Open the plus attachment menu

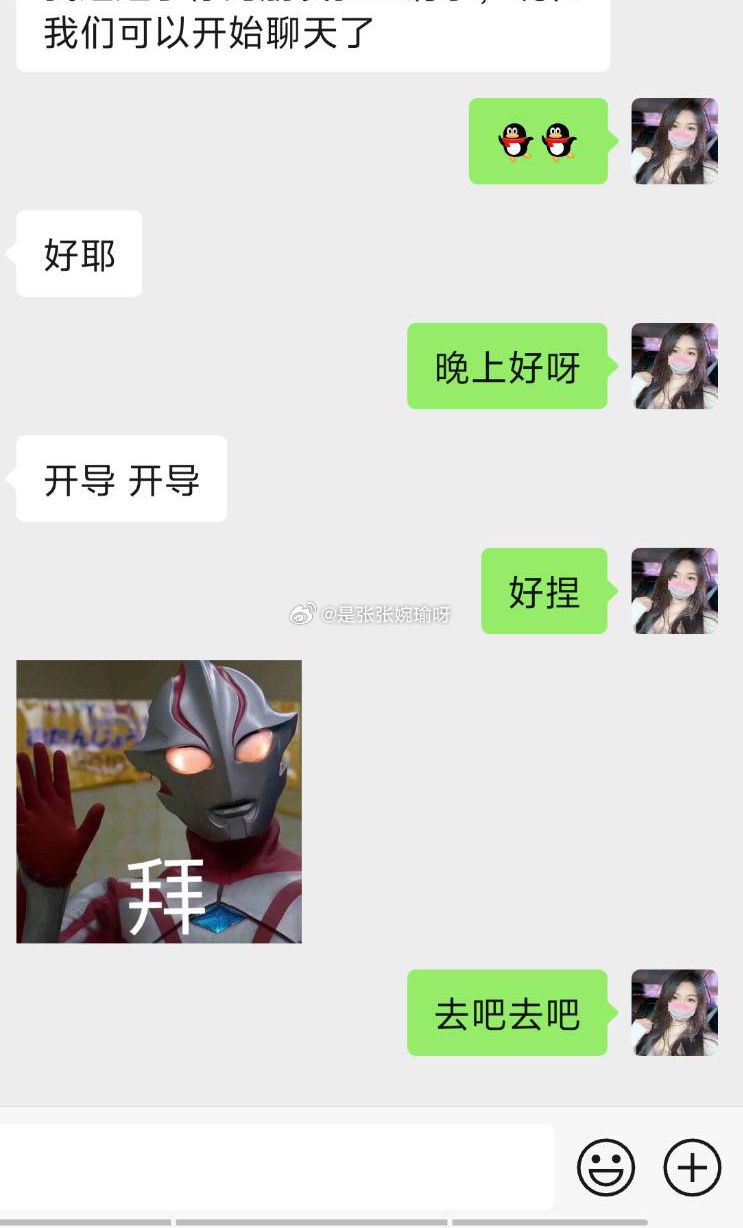click(x=692, y=1167)
